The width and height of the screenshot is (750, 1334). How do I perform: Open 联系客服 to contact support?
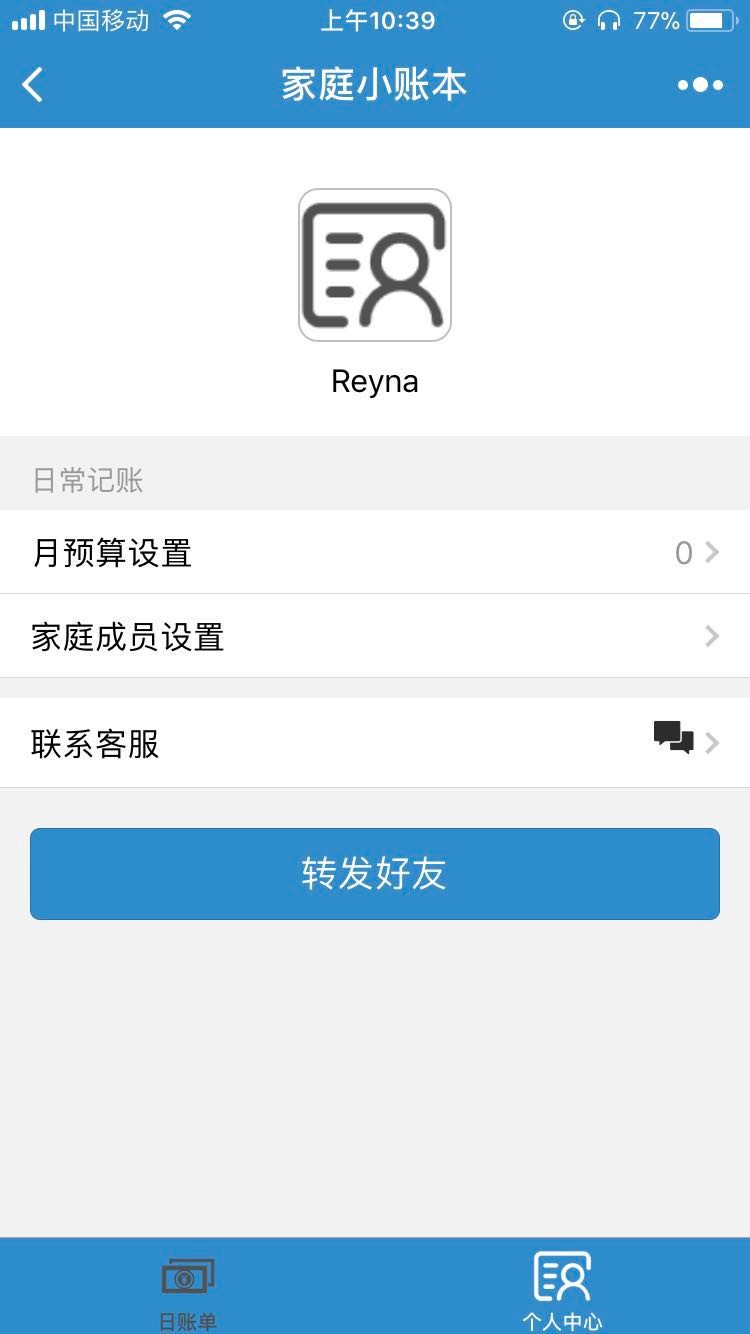(x=375, y=743)
